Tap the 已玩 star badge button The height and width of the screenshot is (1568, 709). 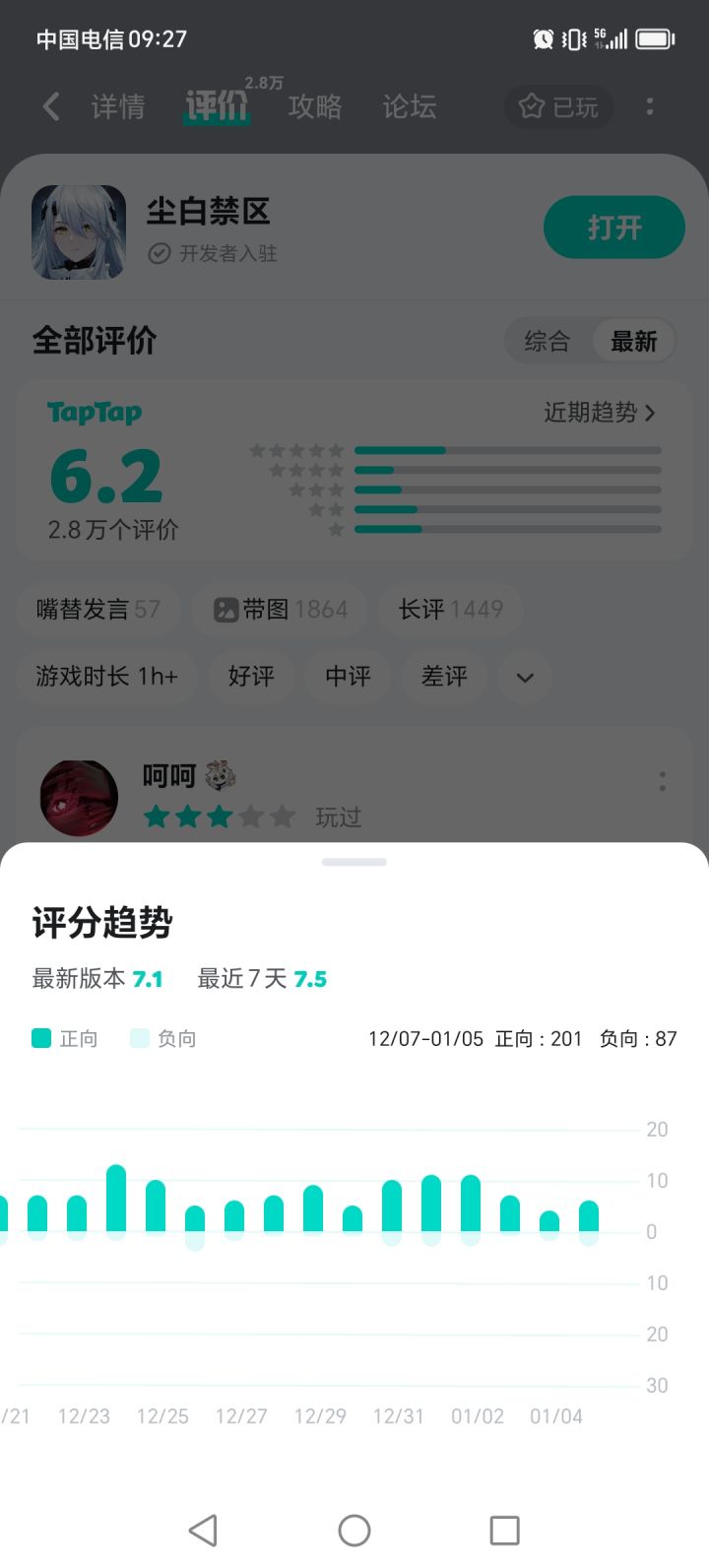click(x=558, y=107)
